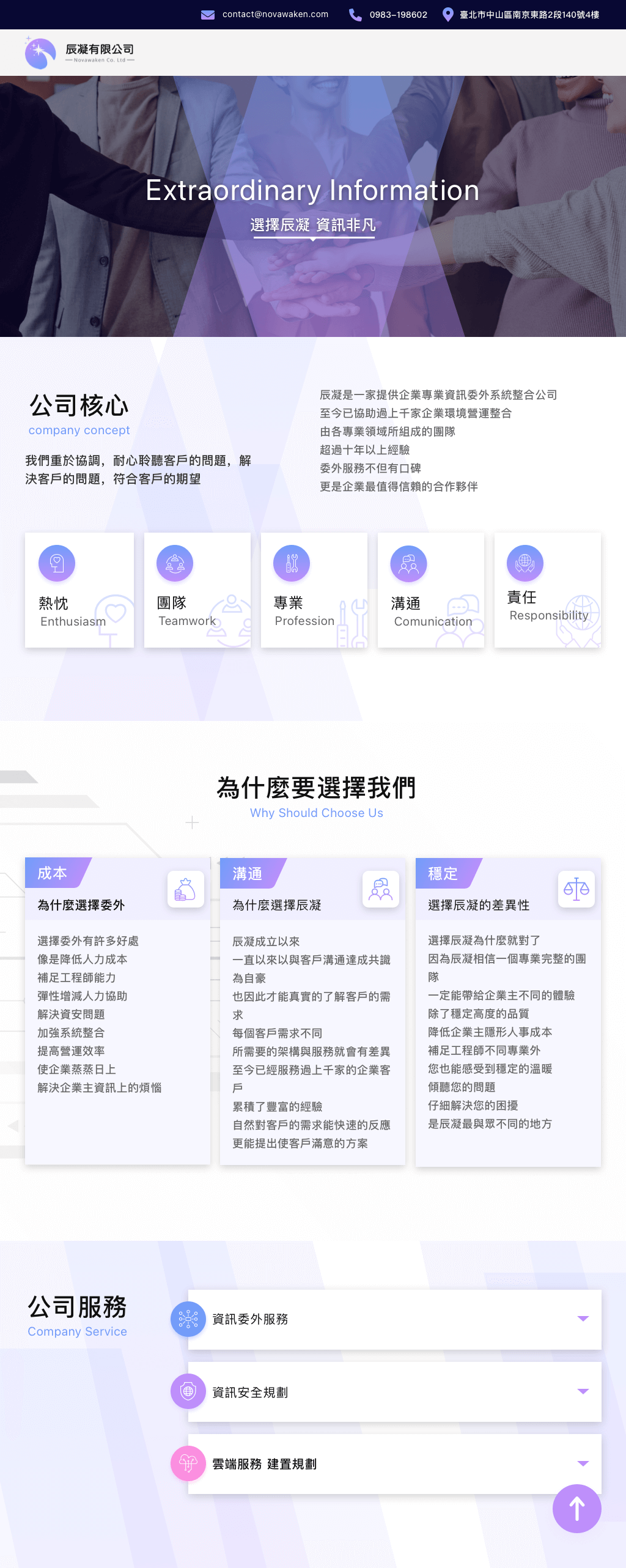Open the 辰凝有限公司 logo home link
This screenshot has height=1568, width=626.
tap(79, 53)
